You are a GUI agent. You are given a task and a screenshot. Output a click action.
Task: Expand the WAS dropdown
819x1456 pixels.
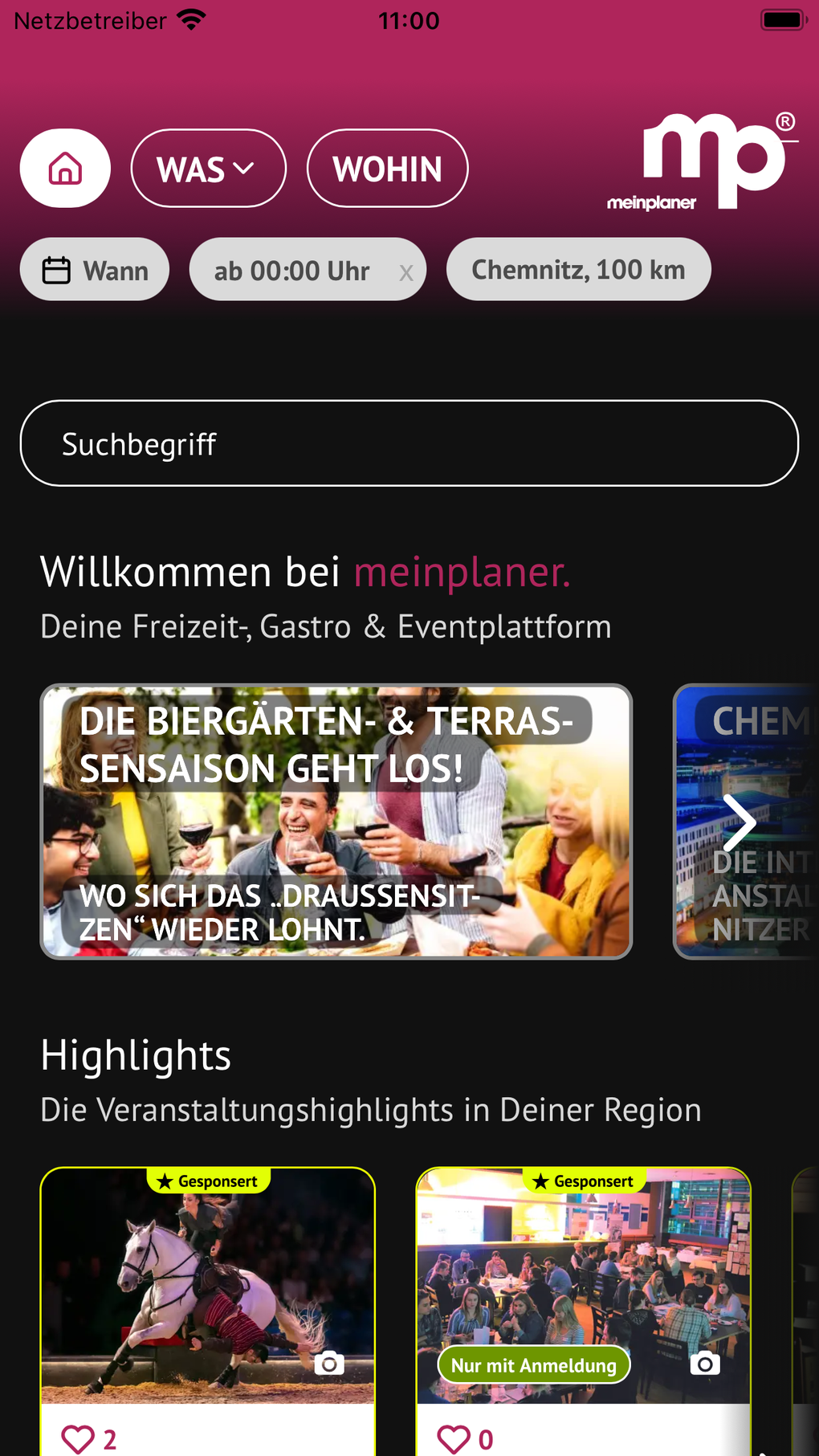208,169
